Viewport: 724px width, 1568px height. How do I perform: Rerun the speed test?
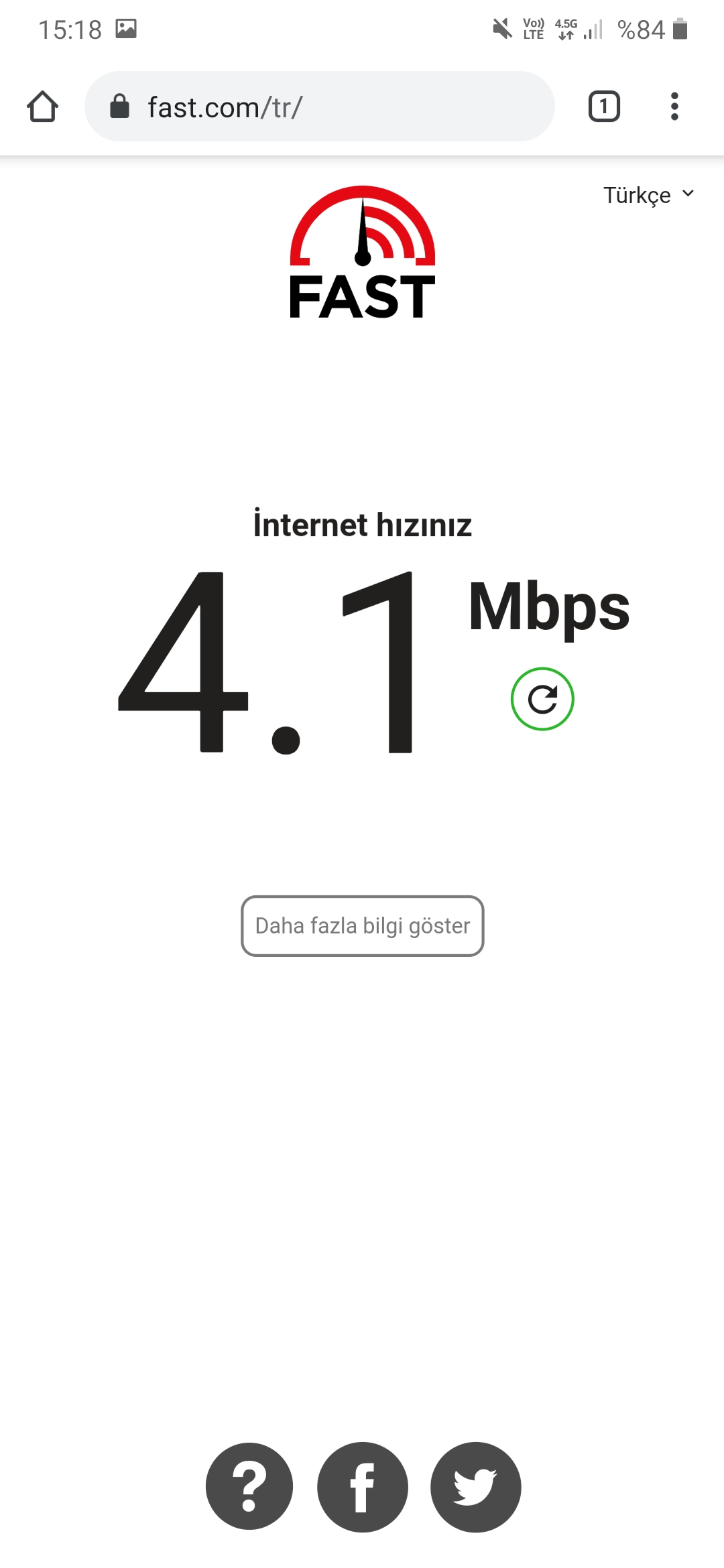pyautogui.click(x=542, y=699)
